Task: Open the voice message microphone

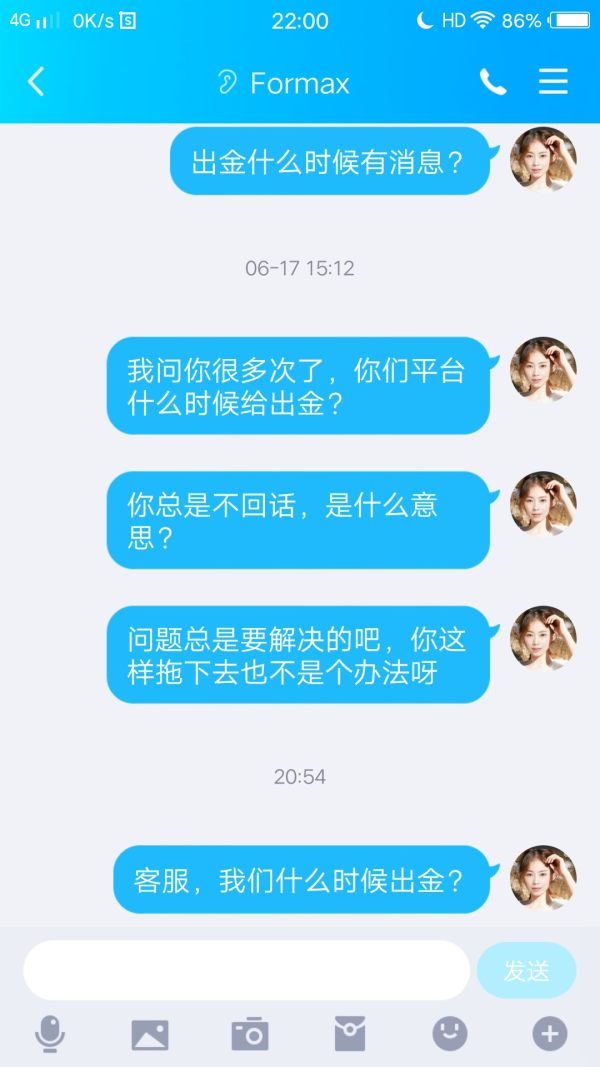Action: click(49, 1034)
